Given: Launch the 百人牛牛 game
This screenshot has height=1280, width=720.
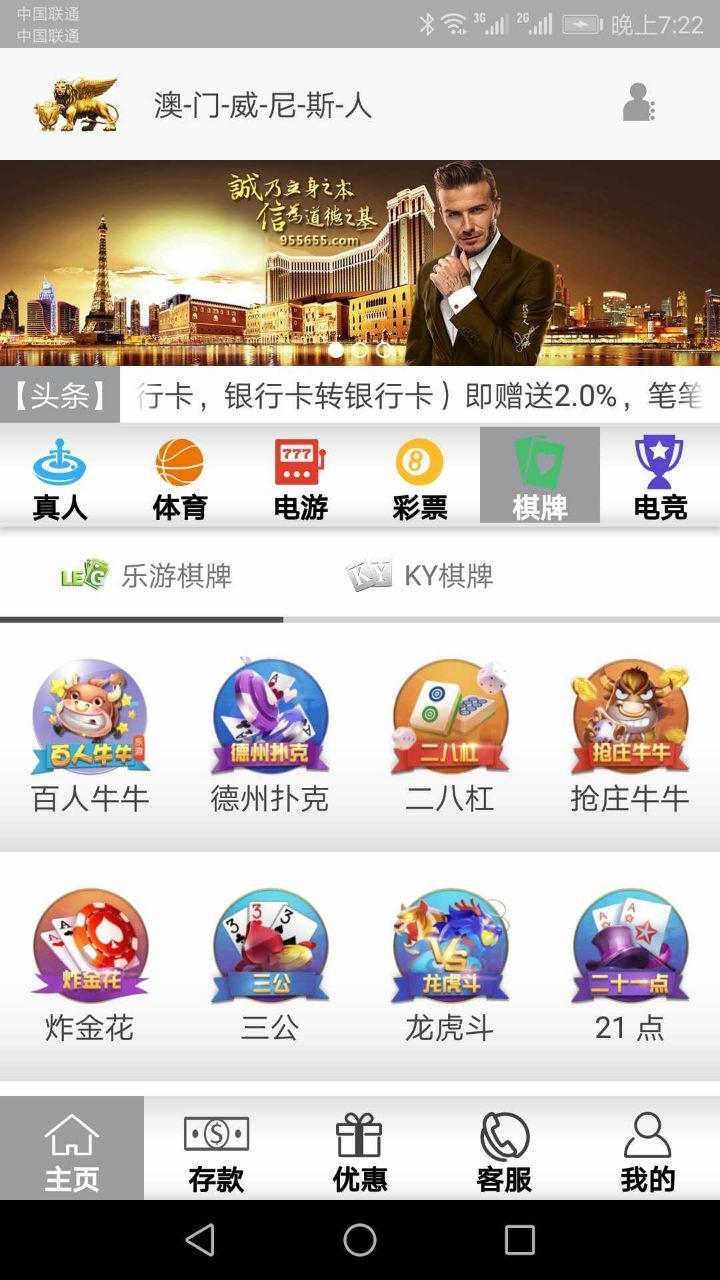Looking at the screenshot, I should pos(90,730).
